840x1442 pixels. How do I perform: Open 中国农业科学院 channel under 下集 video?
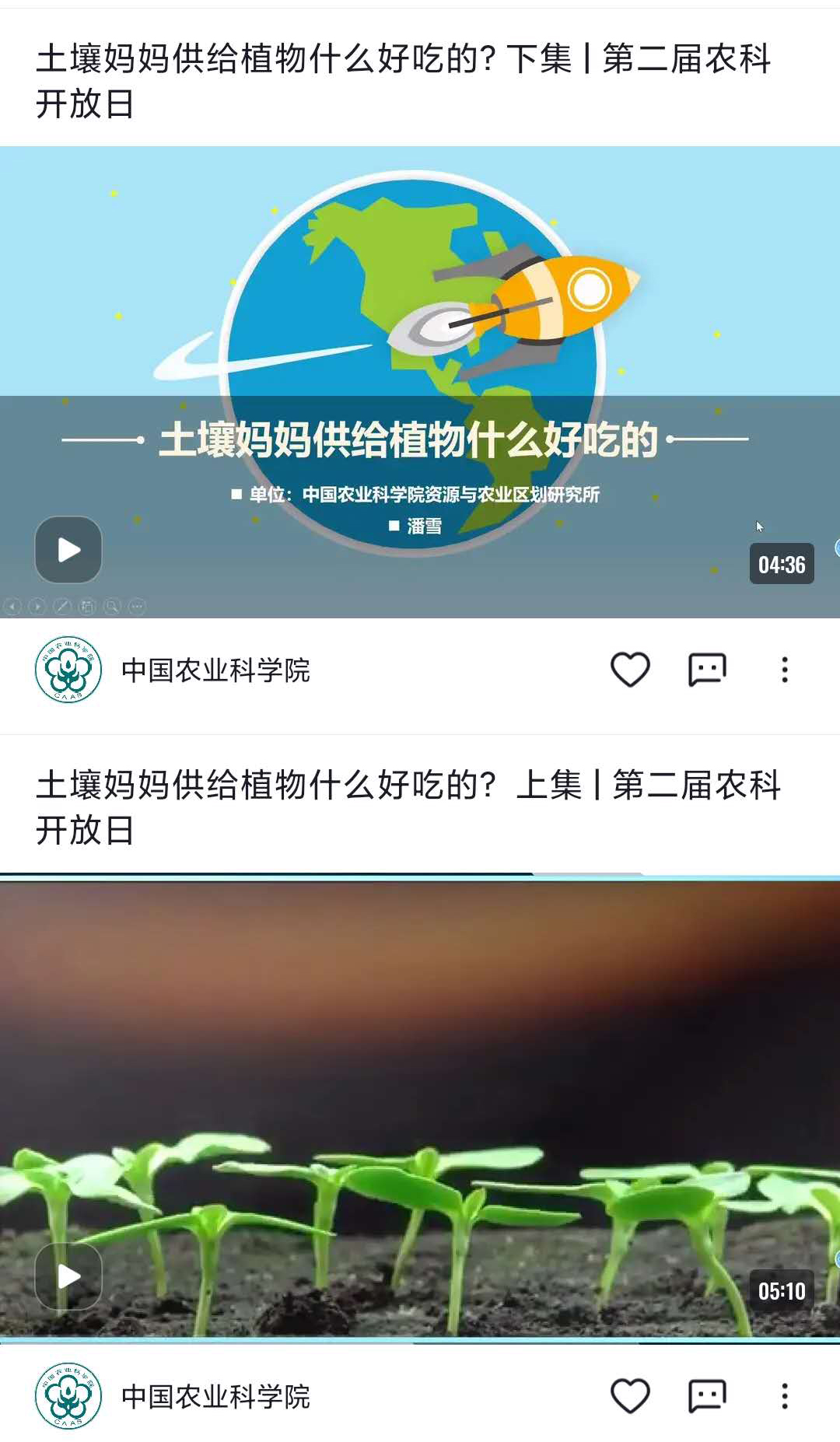click(x=215, y=670)
